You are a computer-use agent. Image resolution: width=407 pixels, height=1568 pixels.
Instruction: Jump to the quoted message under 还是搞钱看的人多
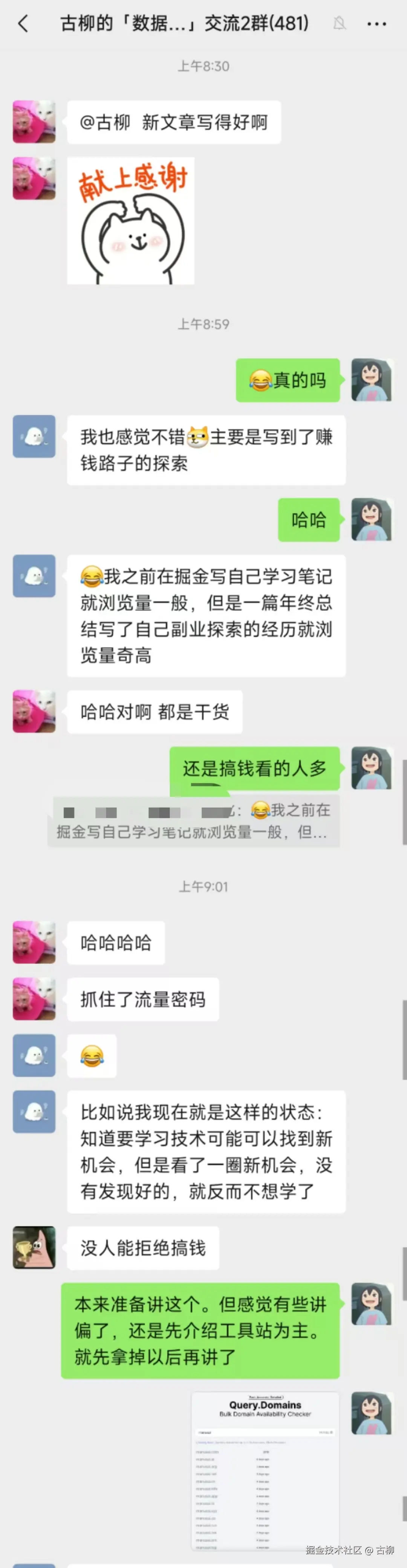(x=193, y=821)
